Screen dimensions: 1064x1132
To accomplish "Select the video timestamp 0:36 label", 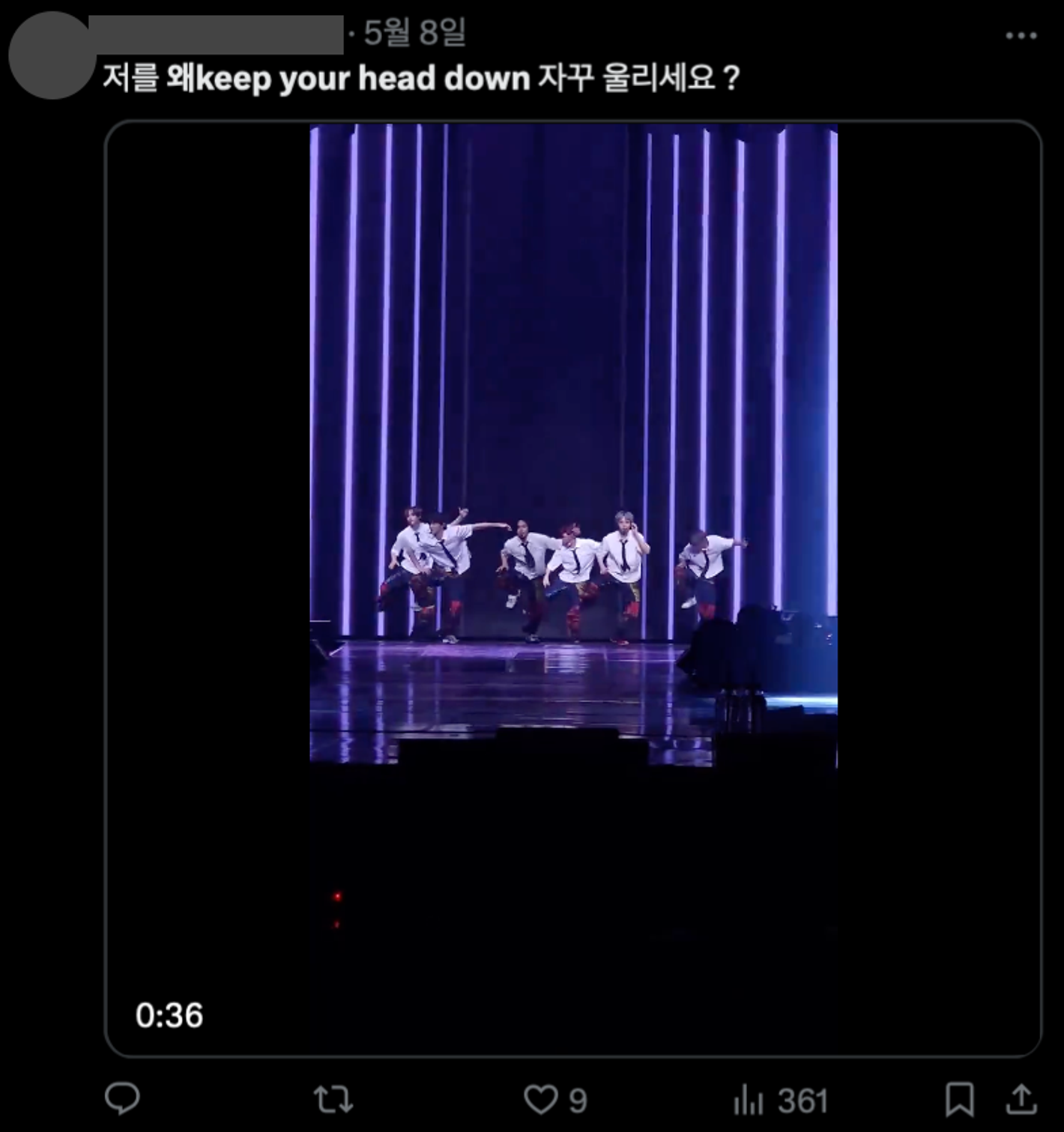I will pyautogui.click(x=169, y=1014).
